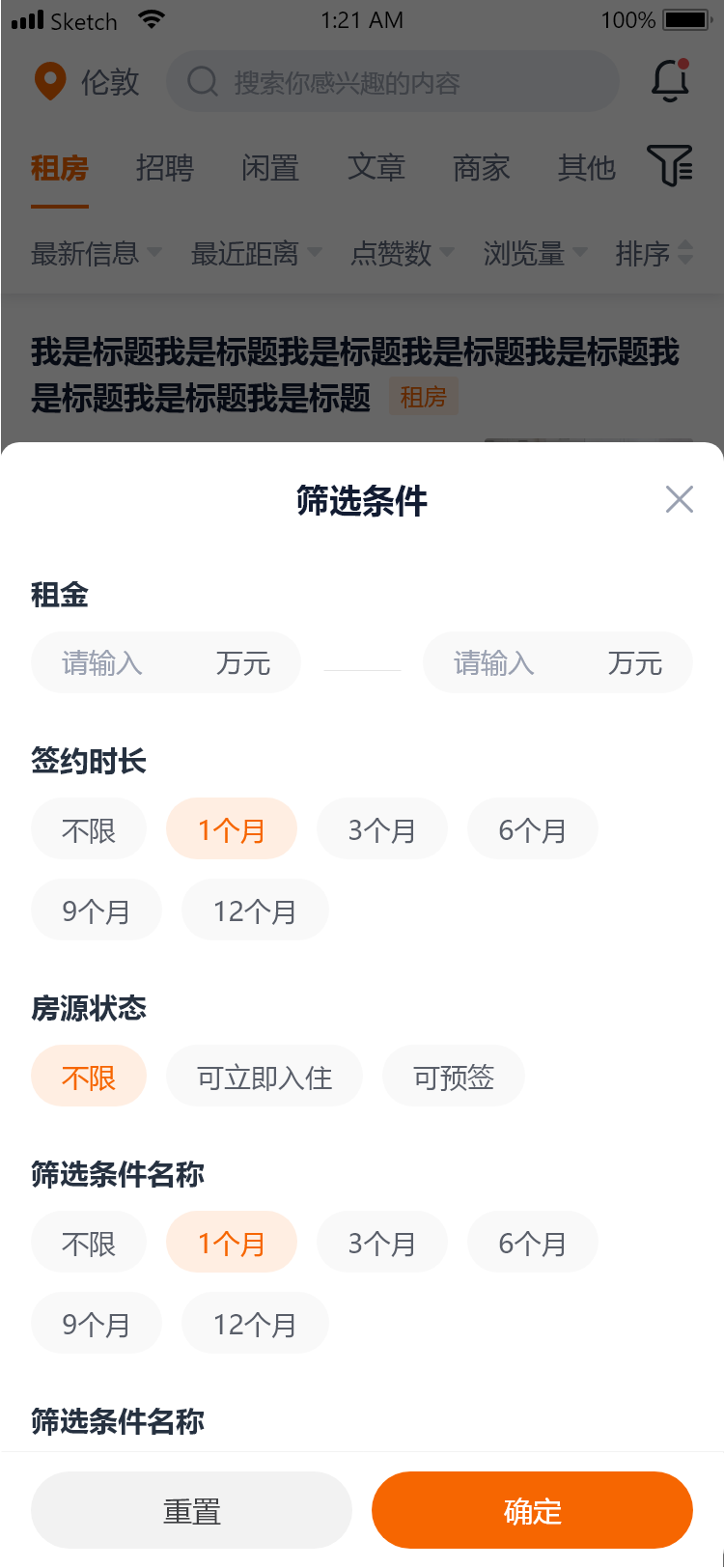
Task: Select 可立即入住 under 房源状态
Action: click(265, 1077)
